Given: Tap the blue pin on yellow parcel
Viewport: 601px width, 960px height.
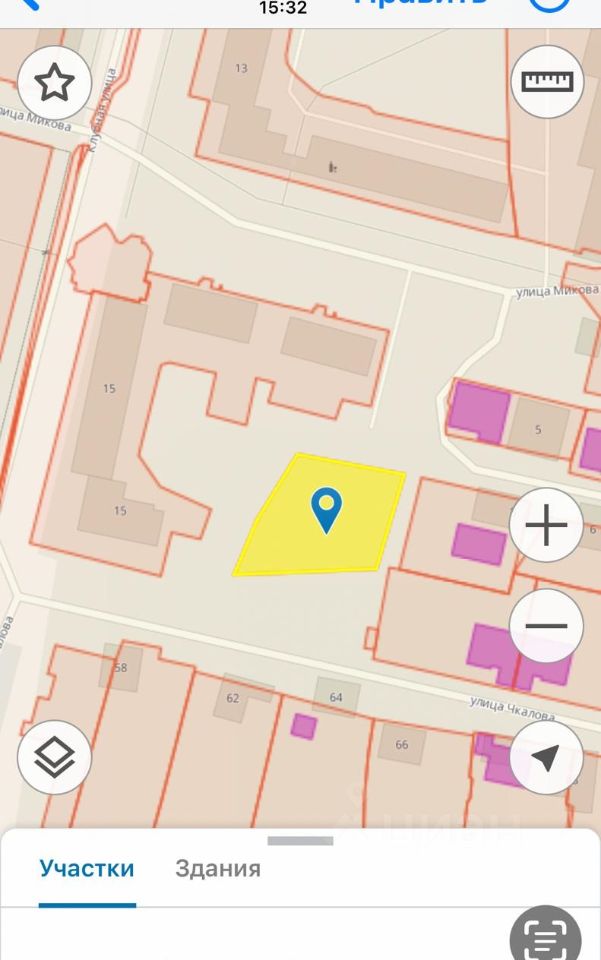Looking at the screenshot, I should (326, 508).
